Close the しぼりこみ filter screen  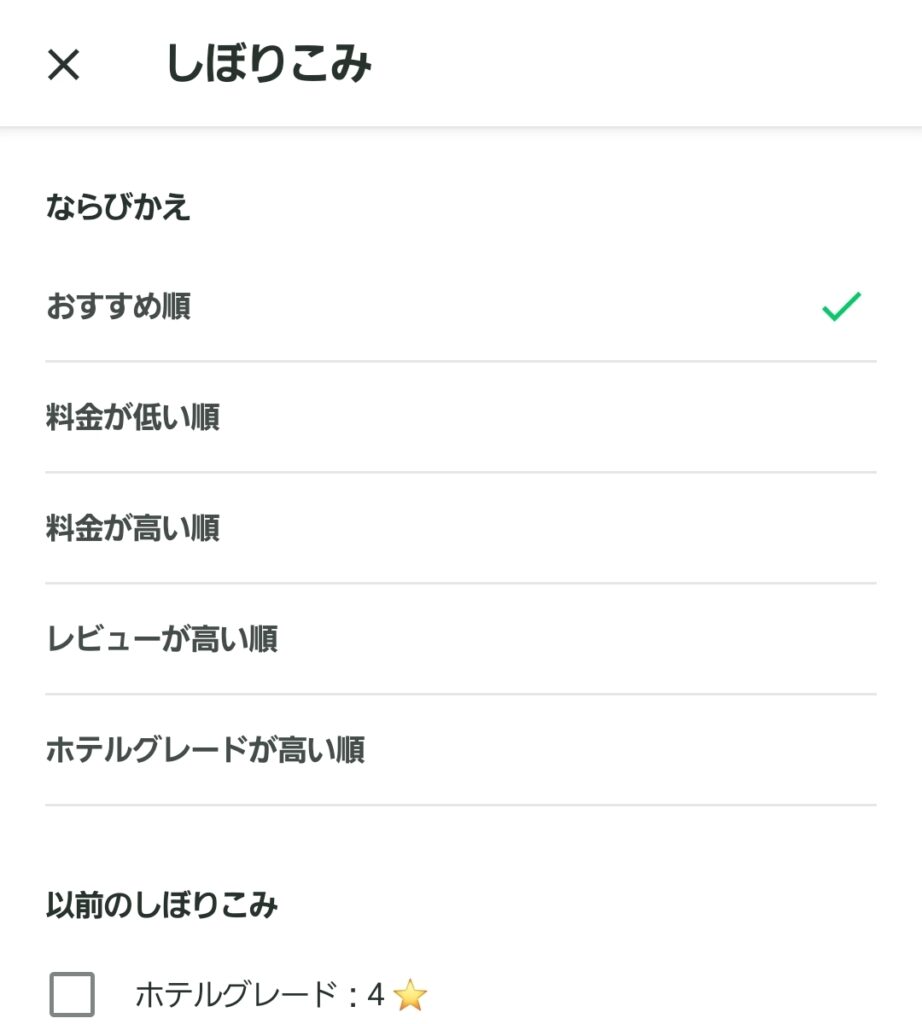64,66
